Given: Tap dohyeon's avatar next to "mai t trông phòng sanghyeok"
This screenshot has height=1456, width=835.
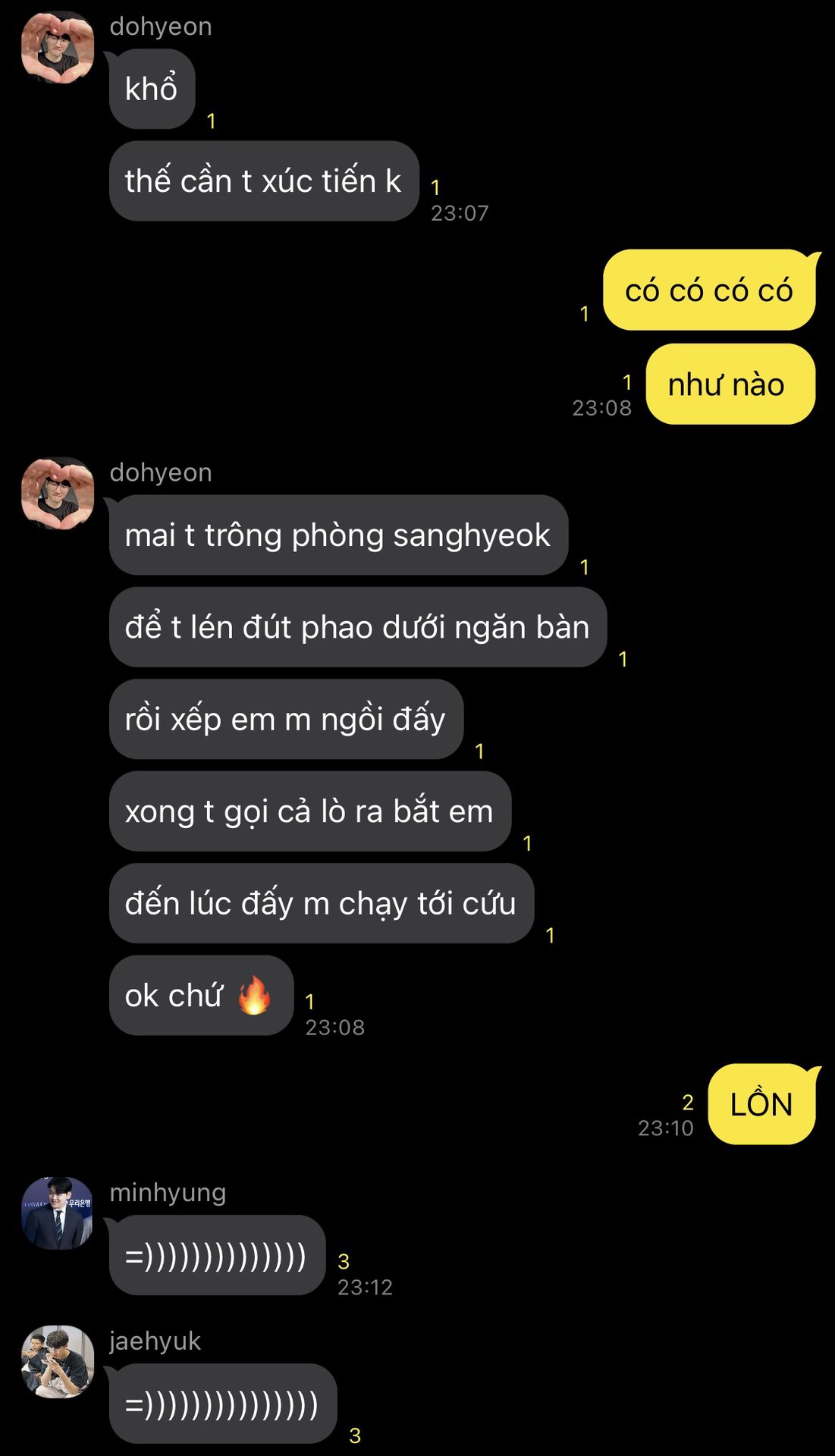Looking at the screenshot, I should tap(58, 493).
